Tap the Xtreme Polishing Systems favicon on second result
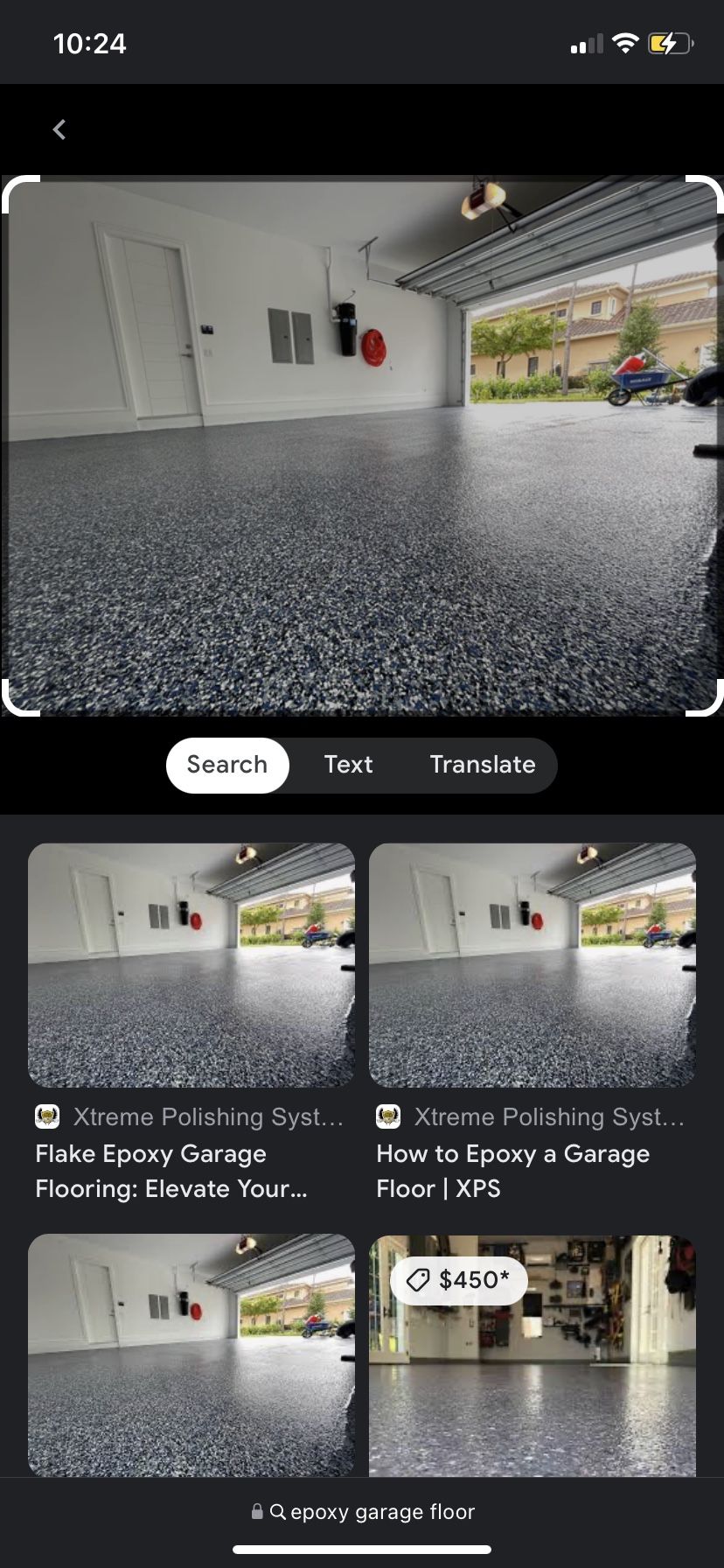 pos(387,1116)
